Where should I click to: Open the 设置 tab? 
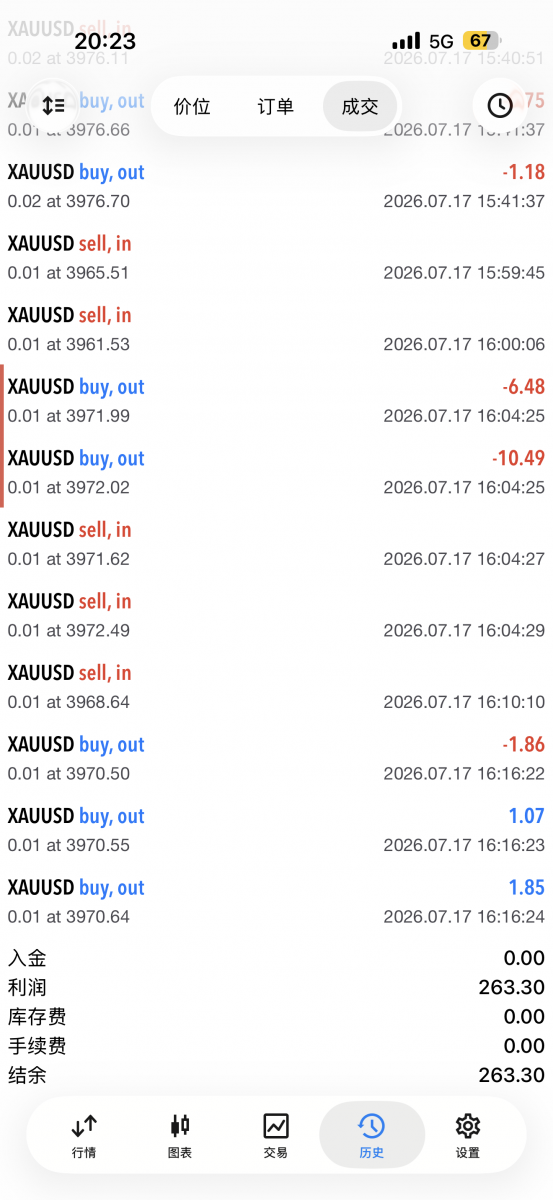(468, 1136)
